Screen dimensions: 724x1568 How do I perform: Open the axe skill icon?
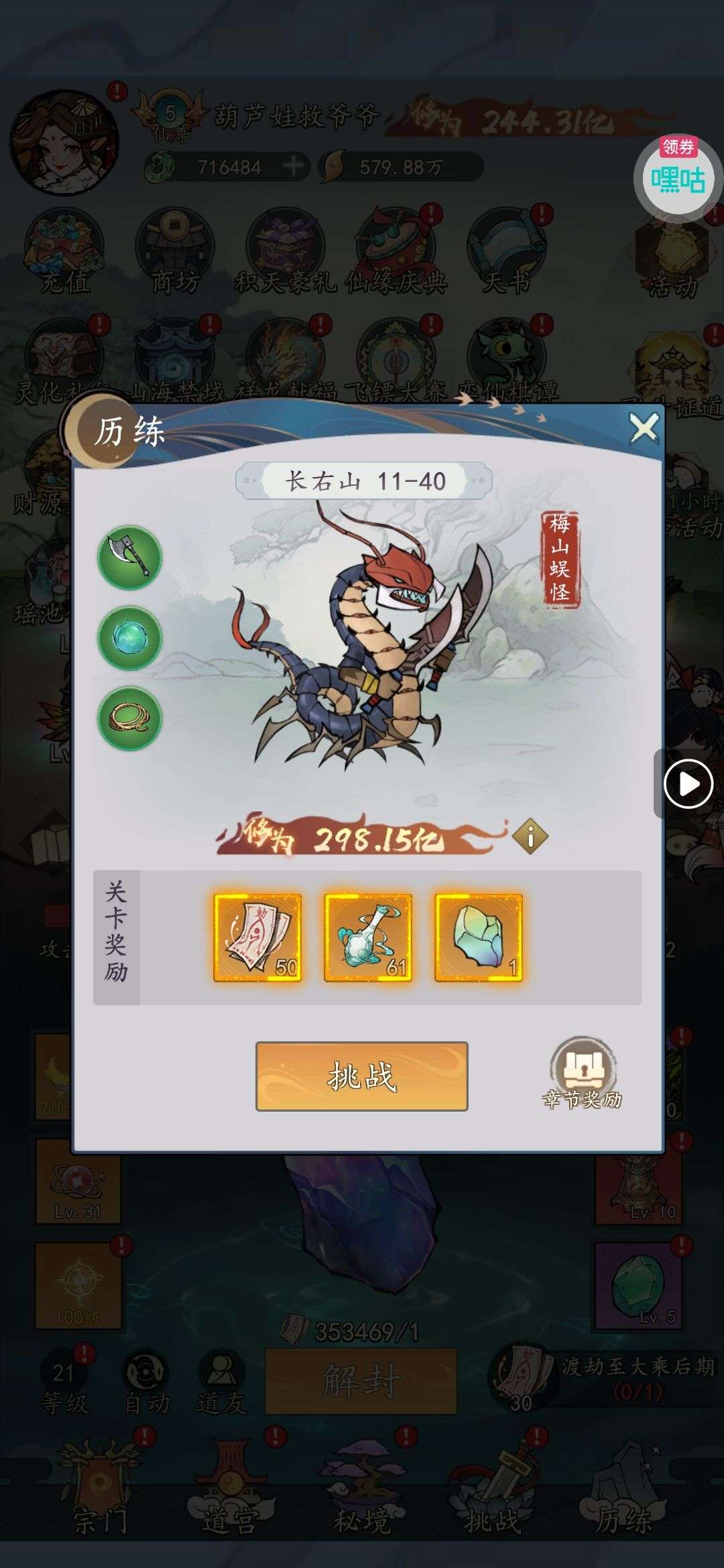click(129, 558)
